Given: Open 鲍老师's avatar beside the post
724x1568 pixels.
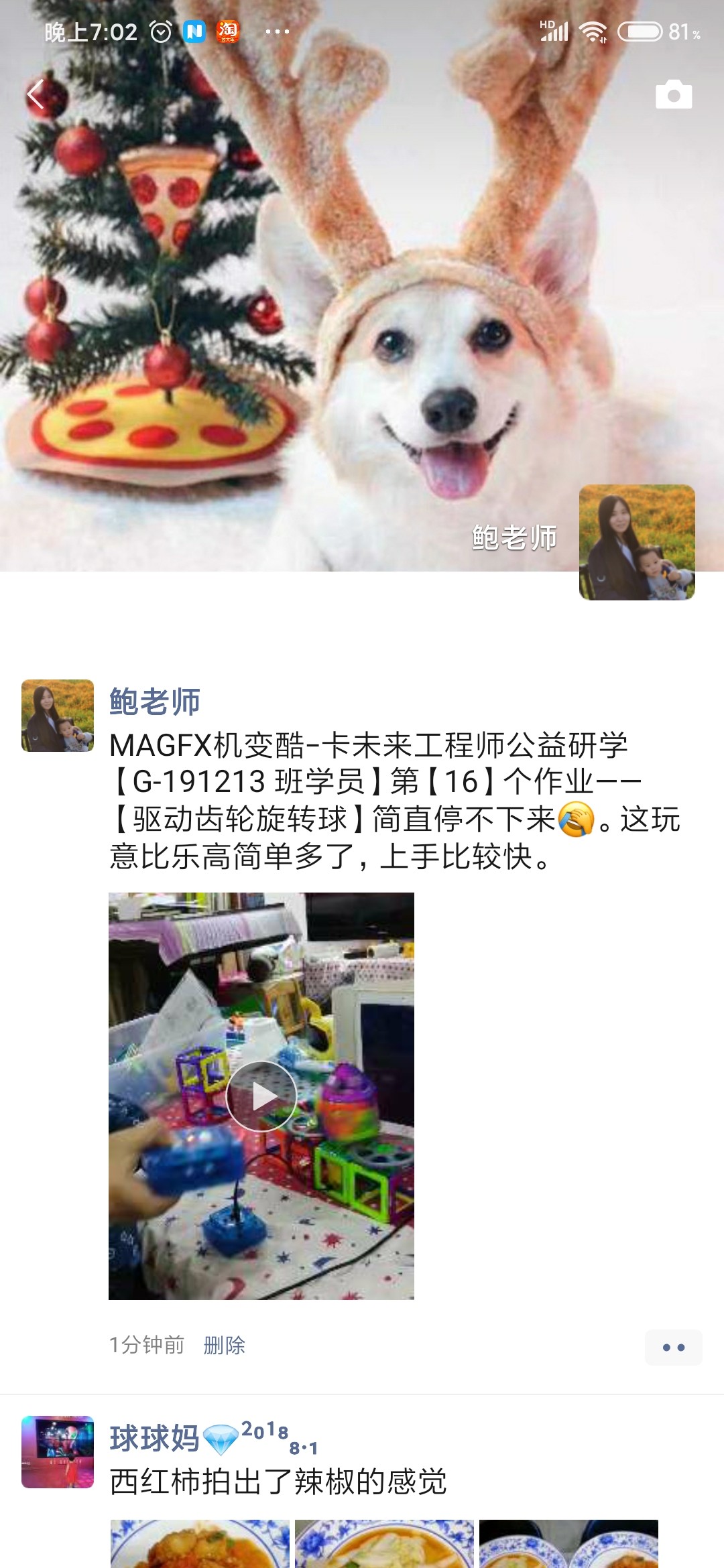Looking at the screenshot, I should click(x=58, y=716).
